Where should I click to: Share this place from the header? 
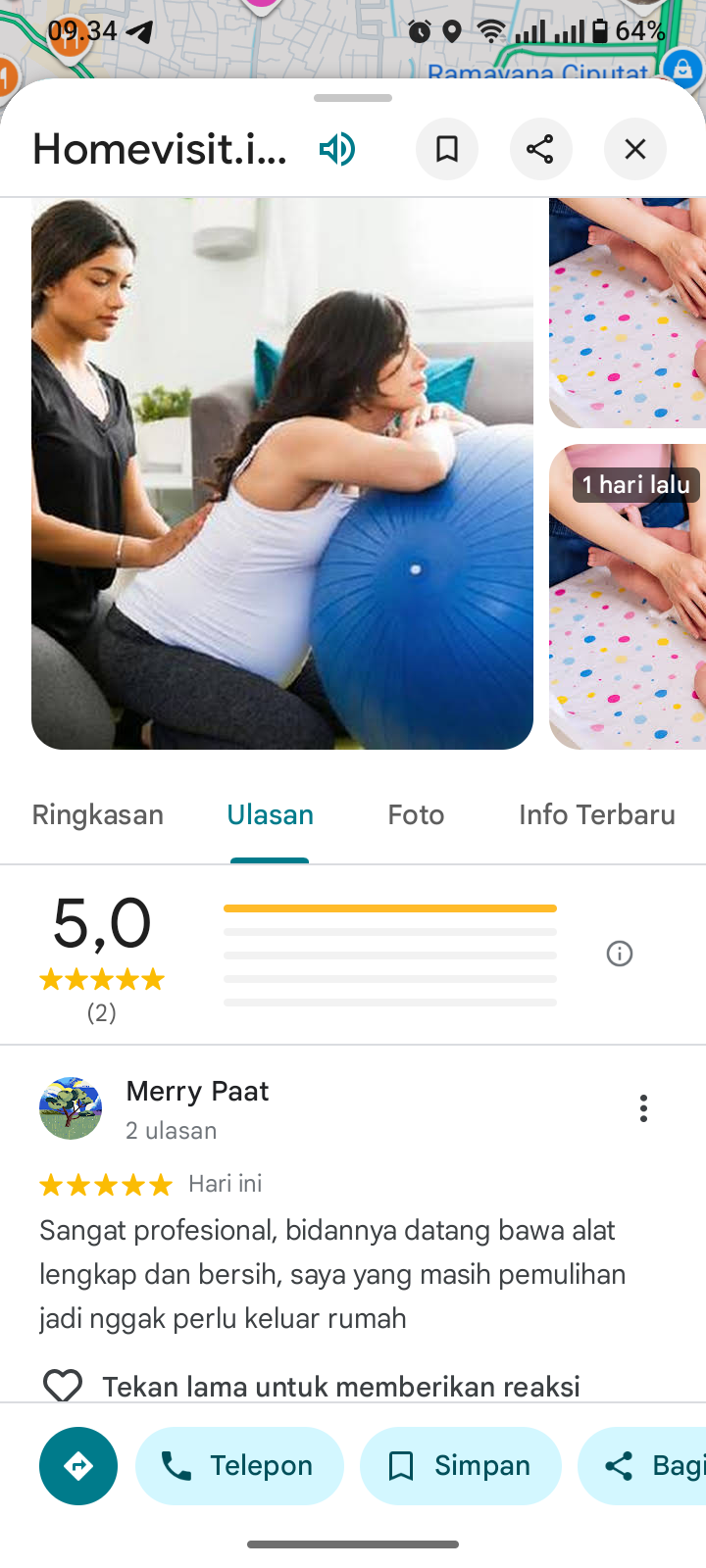coord(540,149)
